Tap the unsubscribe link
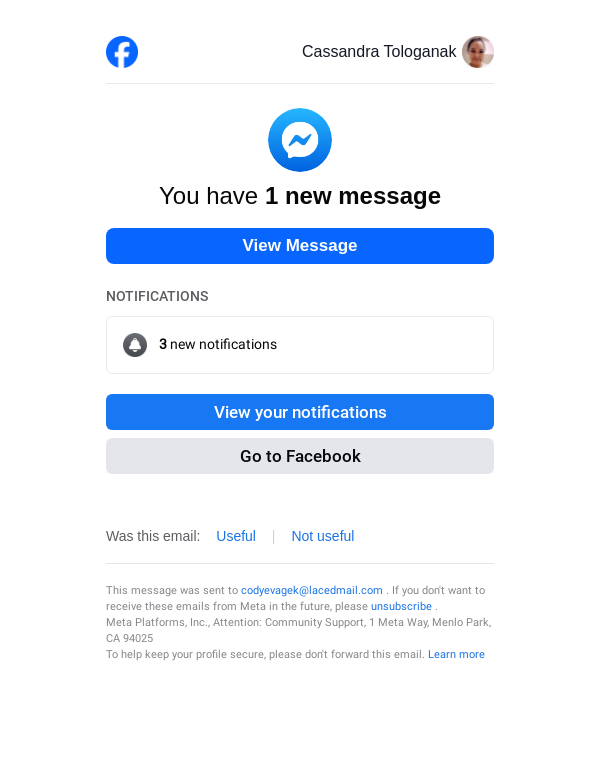The height and width of the screenshot is (768, 600). (x=401, y=606)
